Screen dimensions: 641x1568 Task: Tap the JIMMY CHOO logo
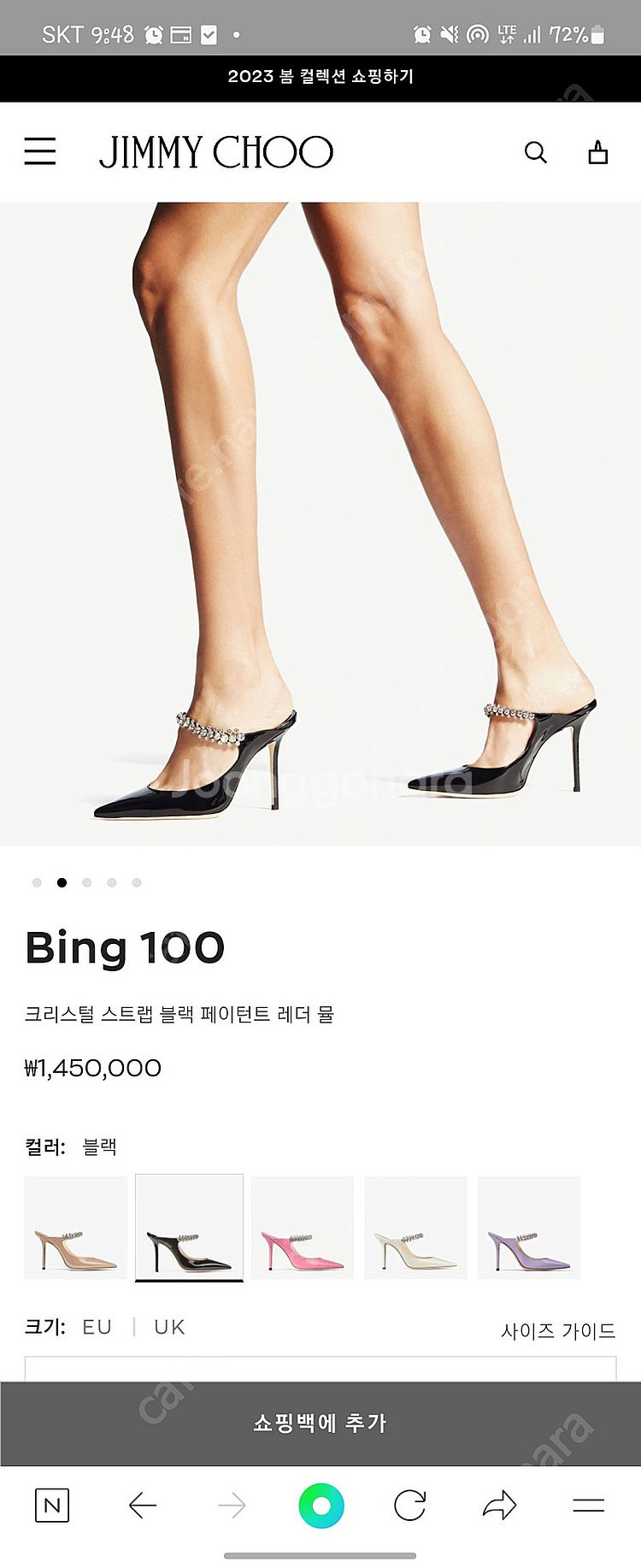(x=215, y=151)
